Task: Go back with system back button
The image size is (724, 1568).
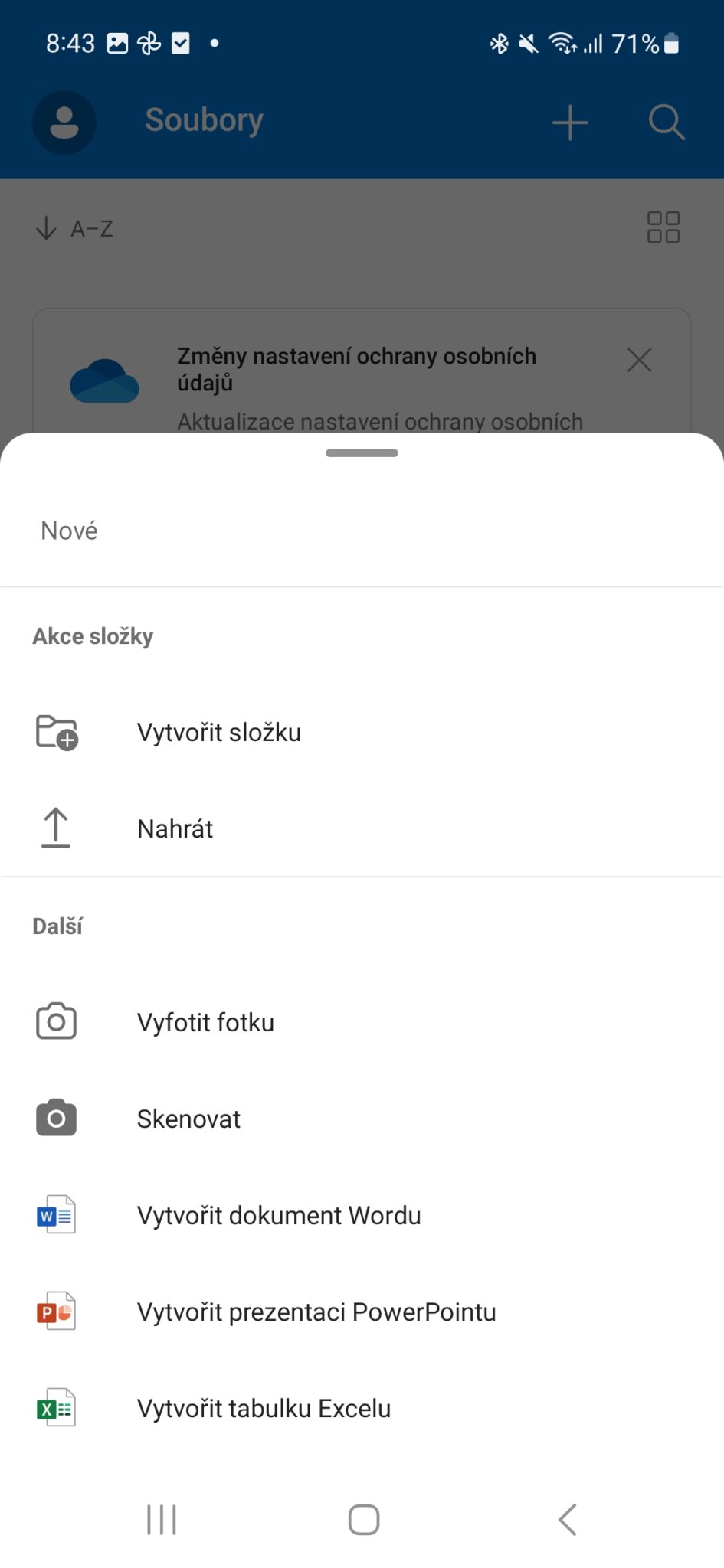Action: pyautogui.click(x=567, y=1520)
